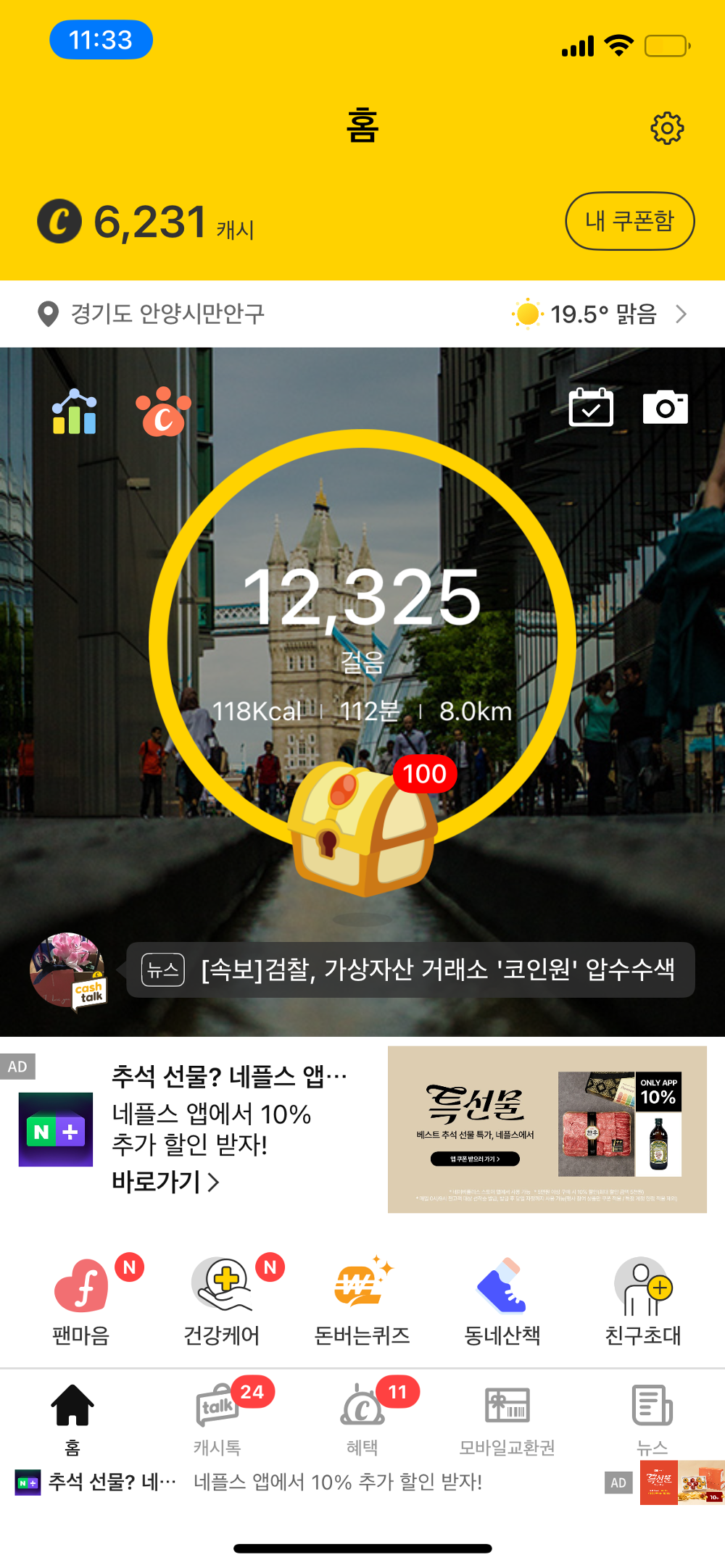Switch to the 혜택 tab

click(x=362, y=1417)
